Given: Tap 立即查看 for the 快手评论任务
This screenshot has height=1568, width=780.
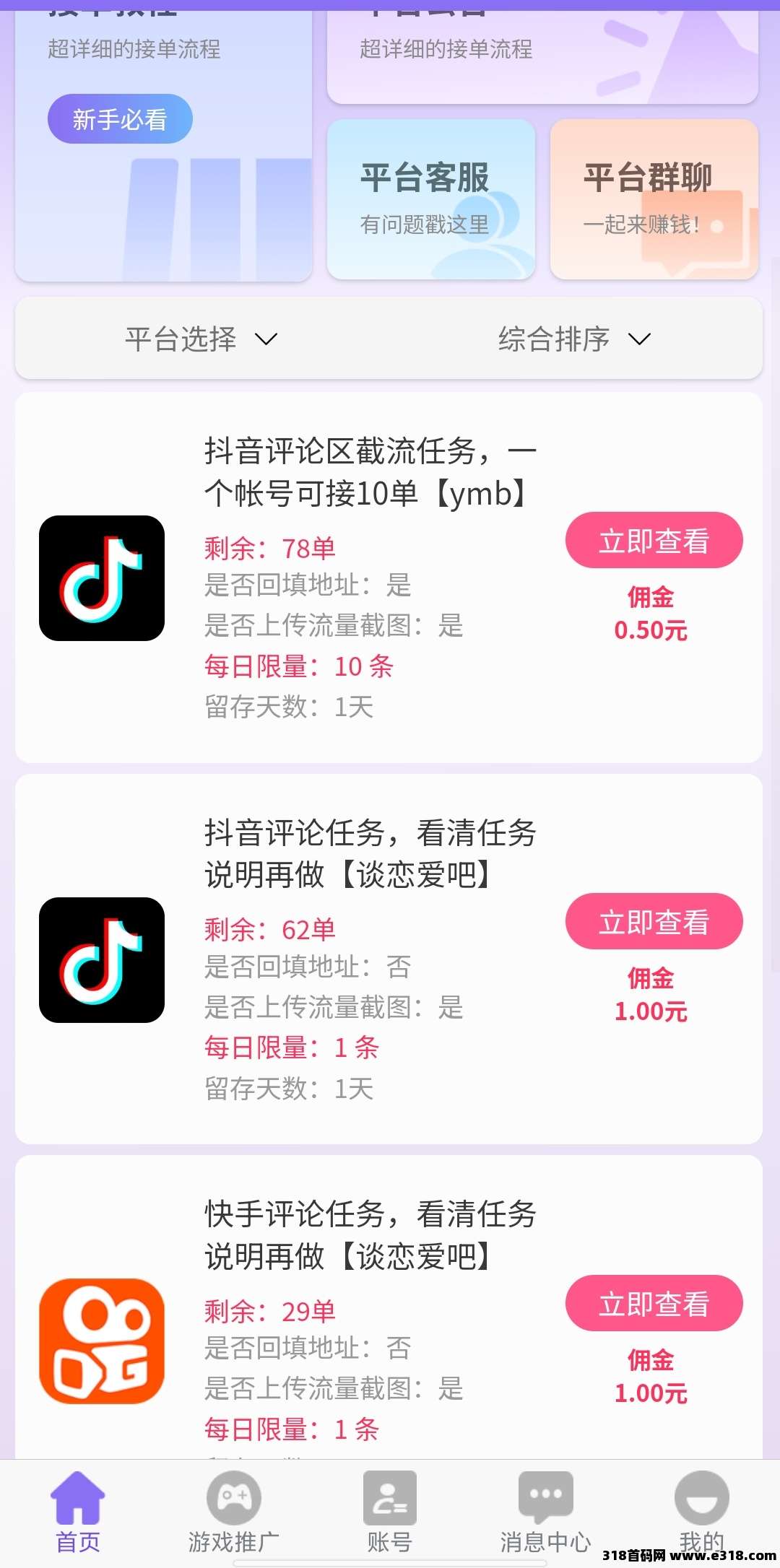Looking at the screenshot, I should (x=654, y=1304).
